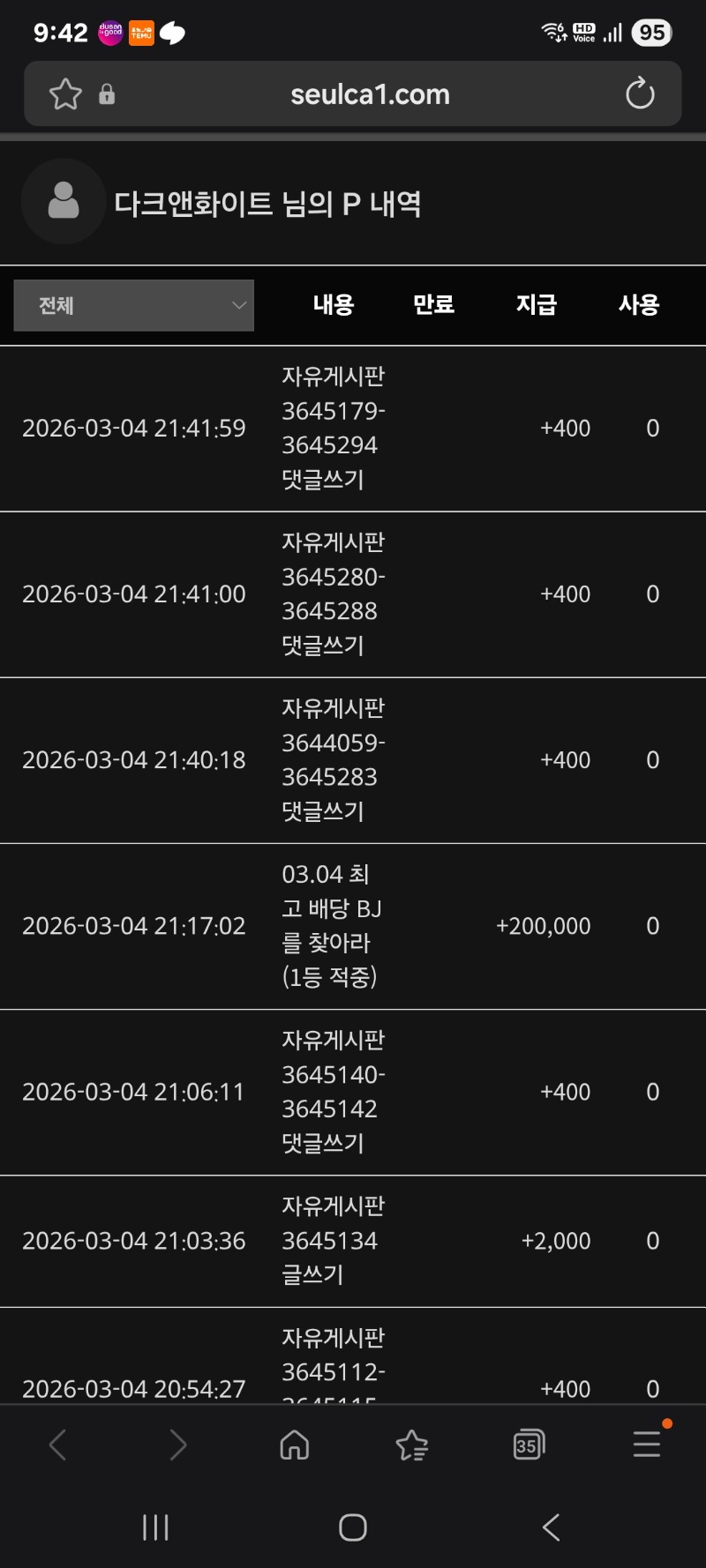706x1568 pixels.
Task: Go back to the previous web page
Action: (58, 1445)
